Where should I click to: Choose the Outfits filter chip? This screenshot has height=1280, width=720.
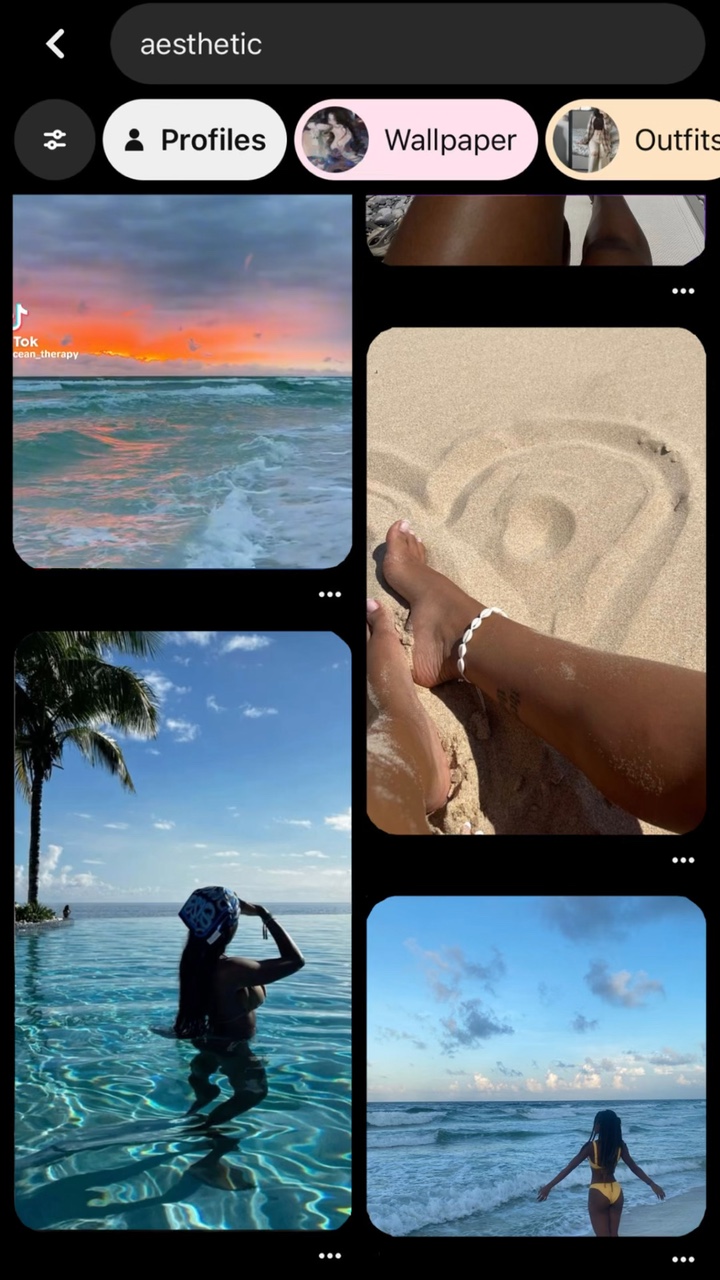pos(633,140)
